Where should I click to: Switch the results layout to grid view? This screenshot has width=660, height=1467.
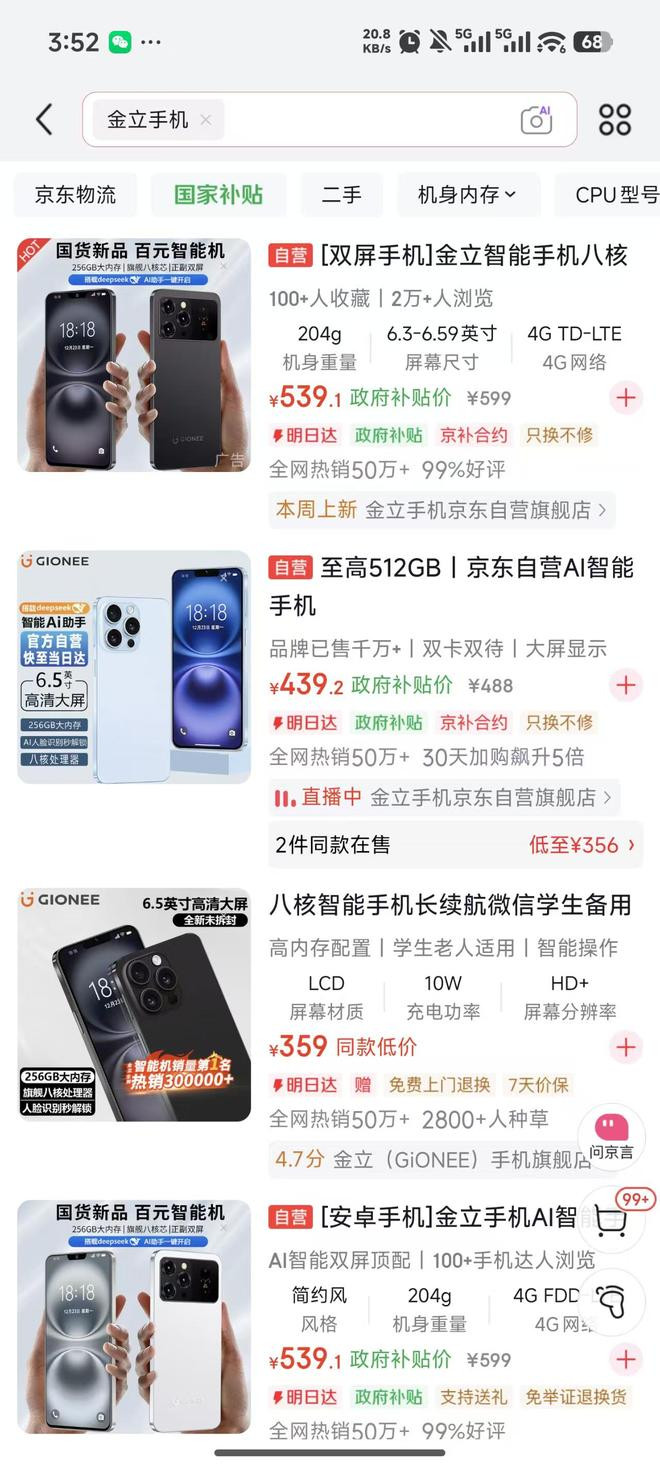click(x=614, y=120)
